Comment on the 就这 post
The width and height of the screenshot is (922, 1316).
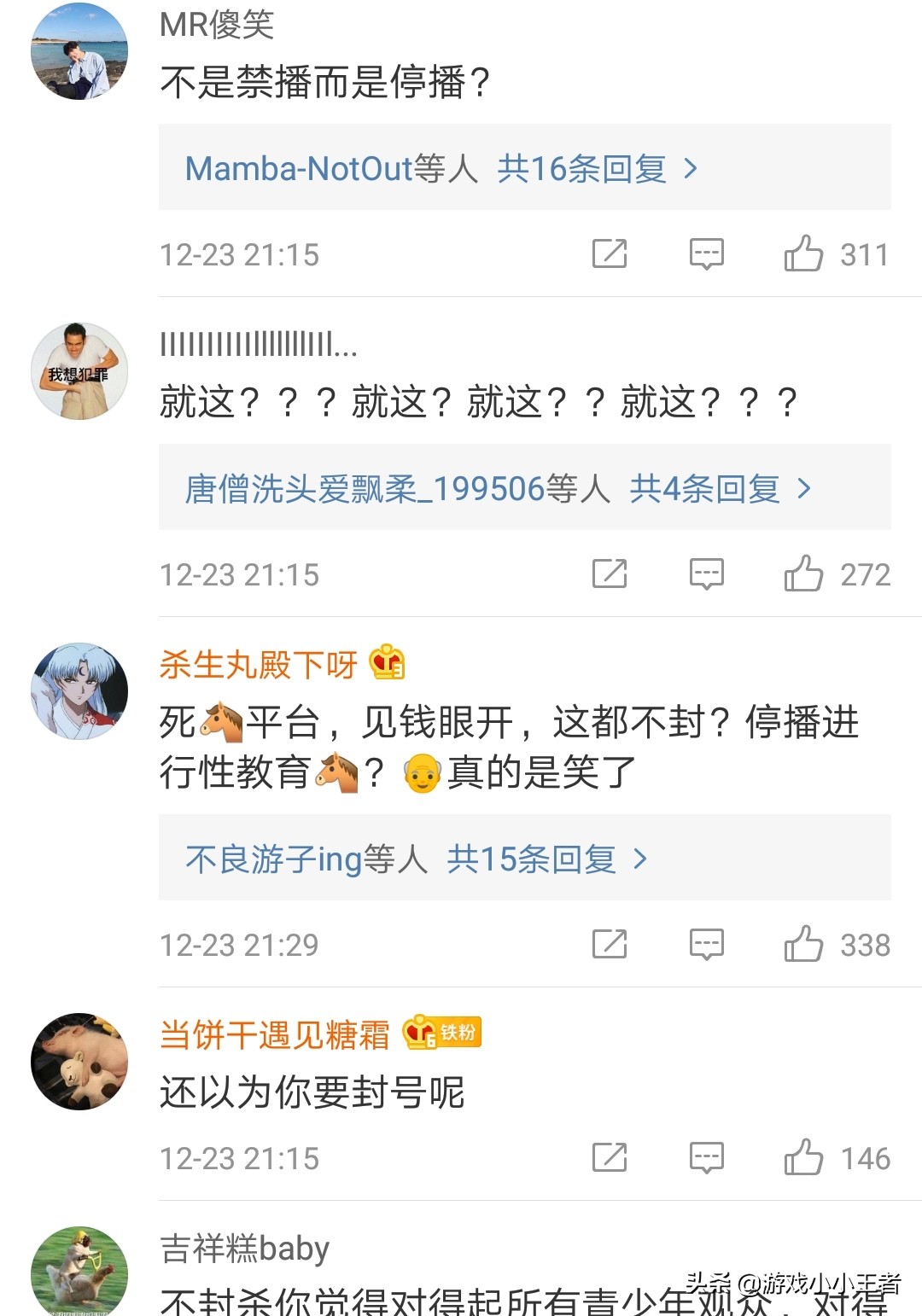[x=706, y=574]
